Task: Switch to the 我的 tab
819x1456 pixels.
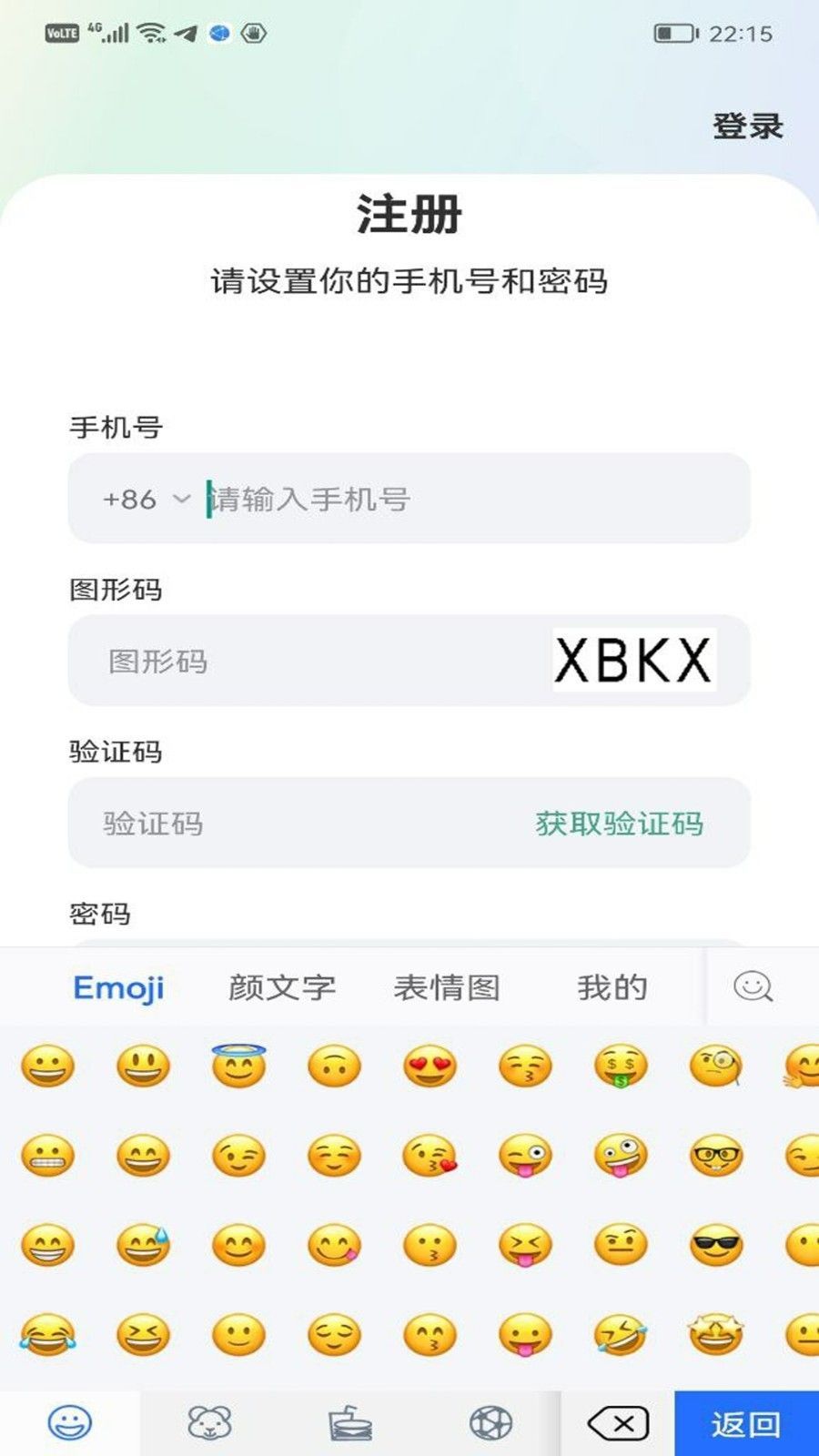Action: tap(612, 987)
